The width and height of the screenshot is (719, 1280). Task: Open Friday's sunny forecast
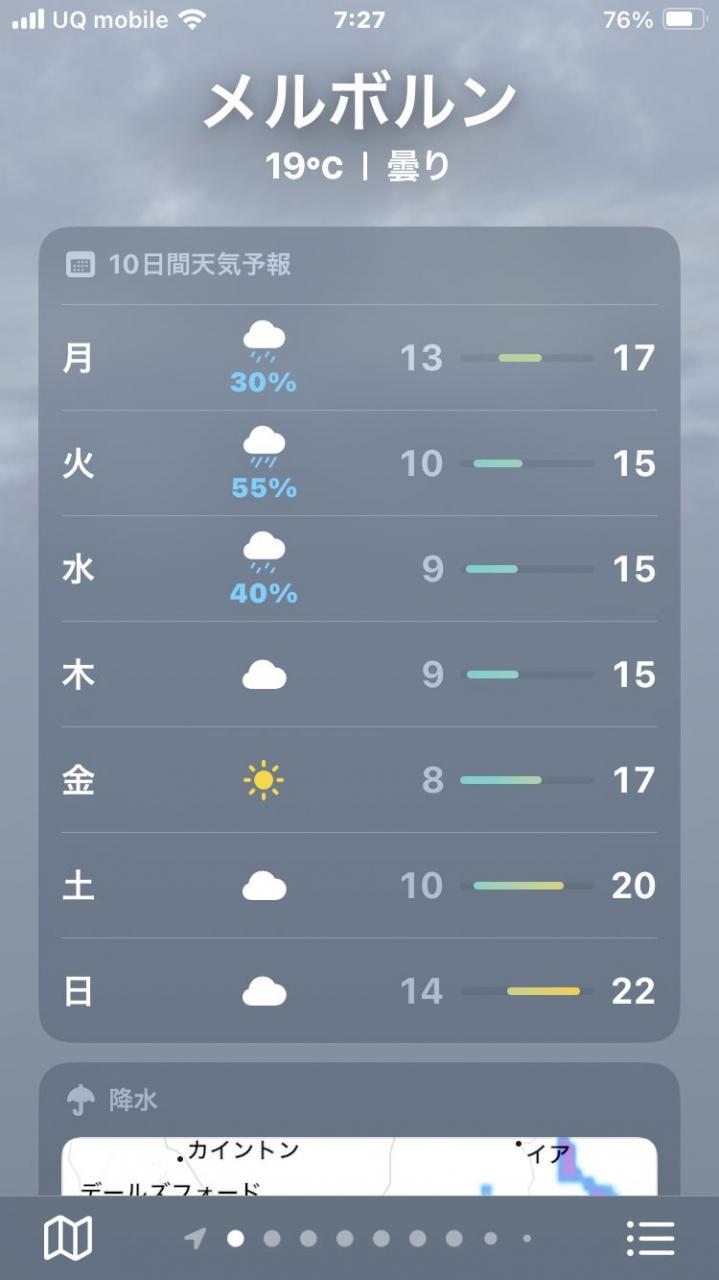coord(359,780)
